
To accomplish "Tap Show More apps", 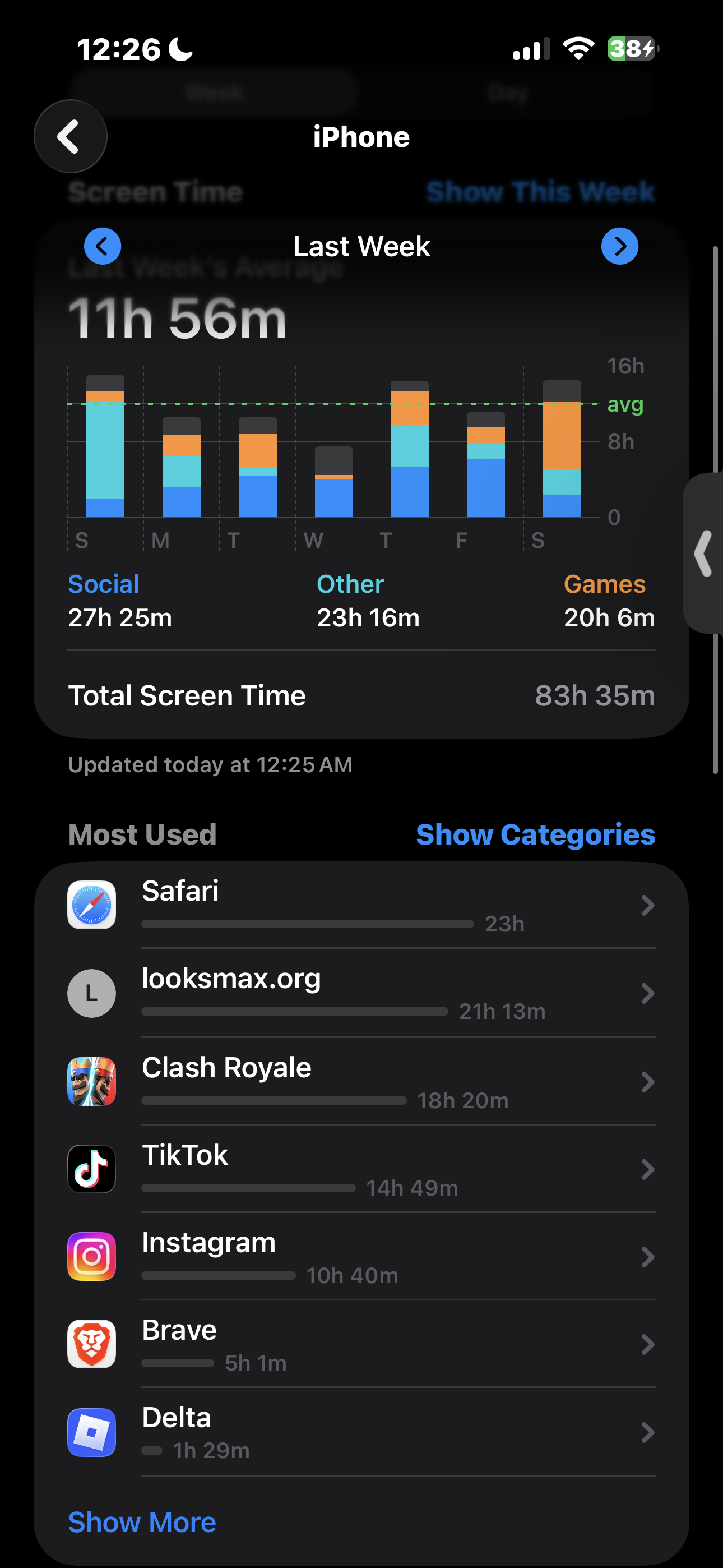I will pos(142,1523).
